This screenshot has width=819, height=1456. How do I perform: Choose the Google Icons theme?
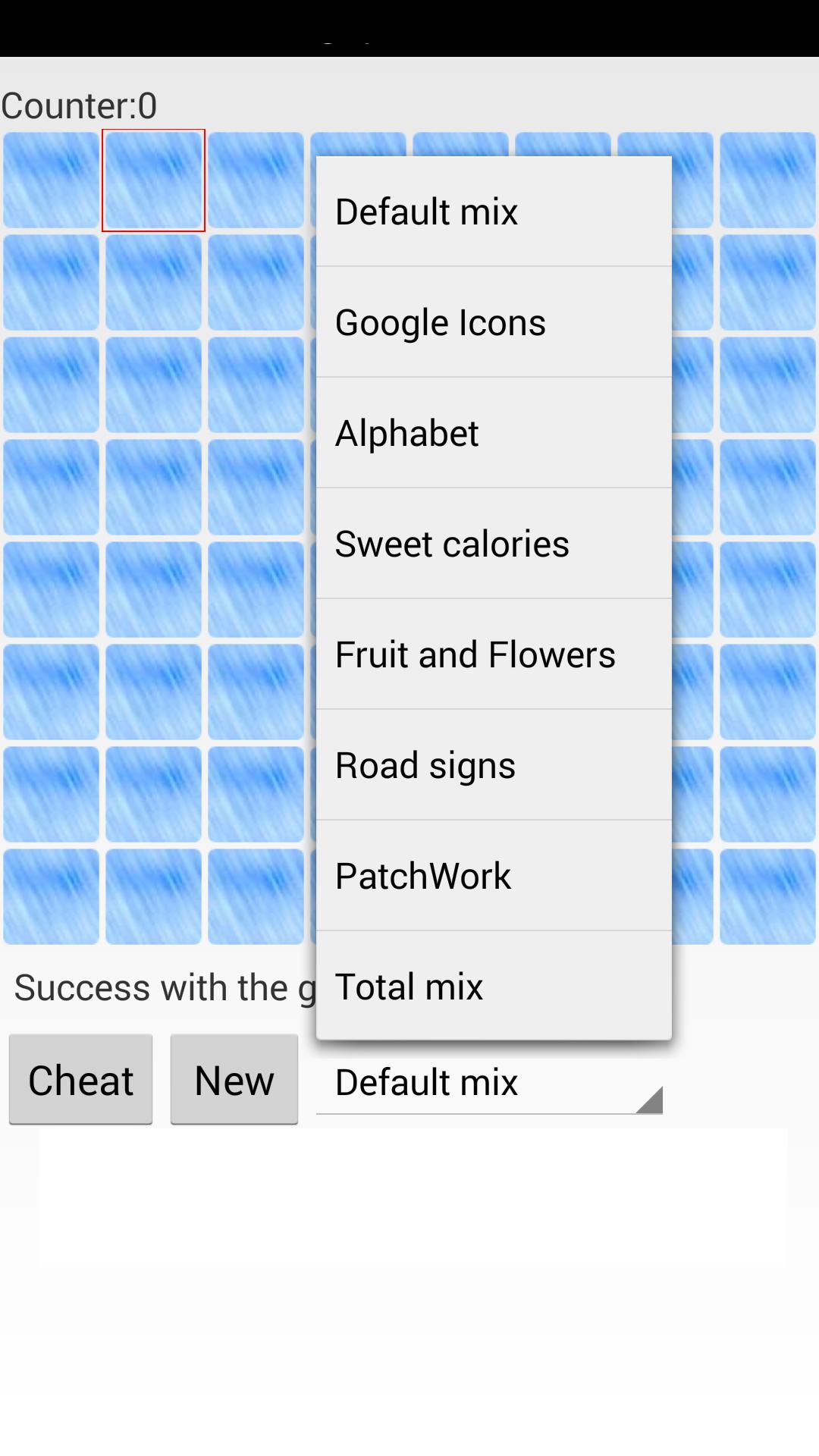[x=493, y=322]
